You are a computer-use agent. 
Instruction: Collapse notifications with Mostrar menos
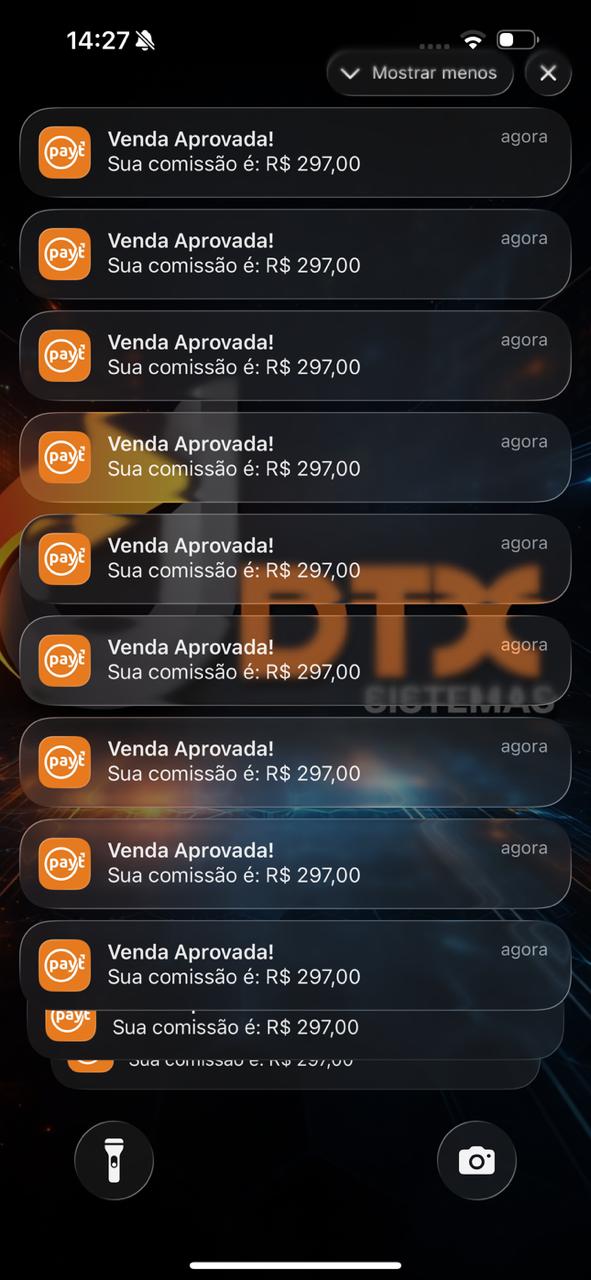420,73
